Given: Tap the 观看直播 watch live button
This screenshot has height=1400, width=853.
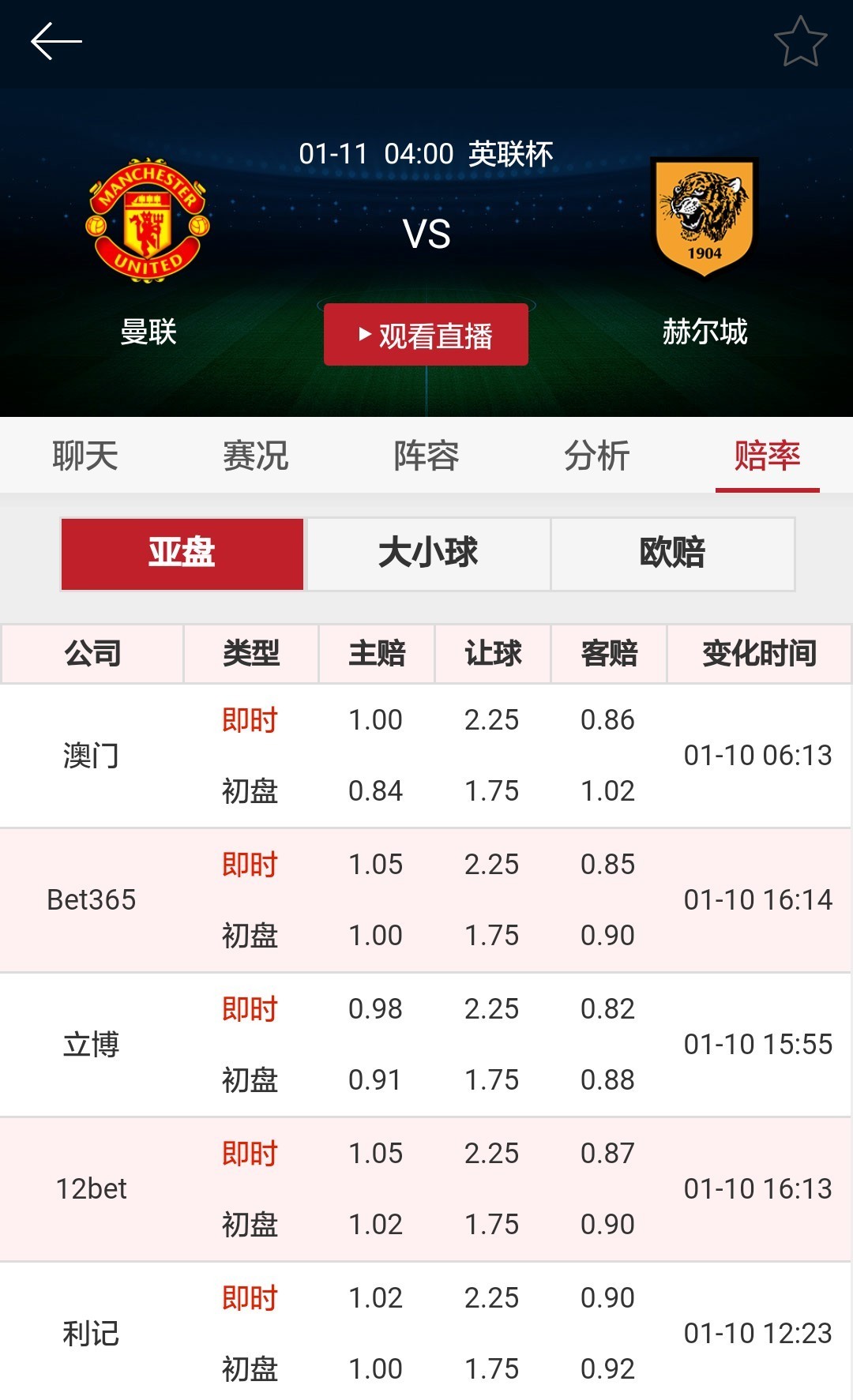Looking at the screenshot, I should point(426,335).
